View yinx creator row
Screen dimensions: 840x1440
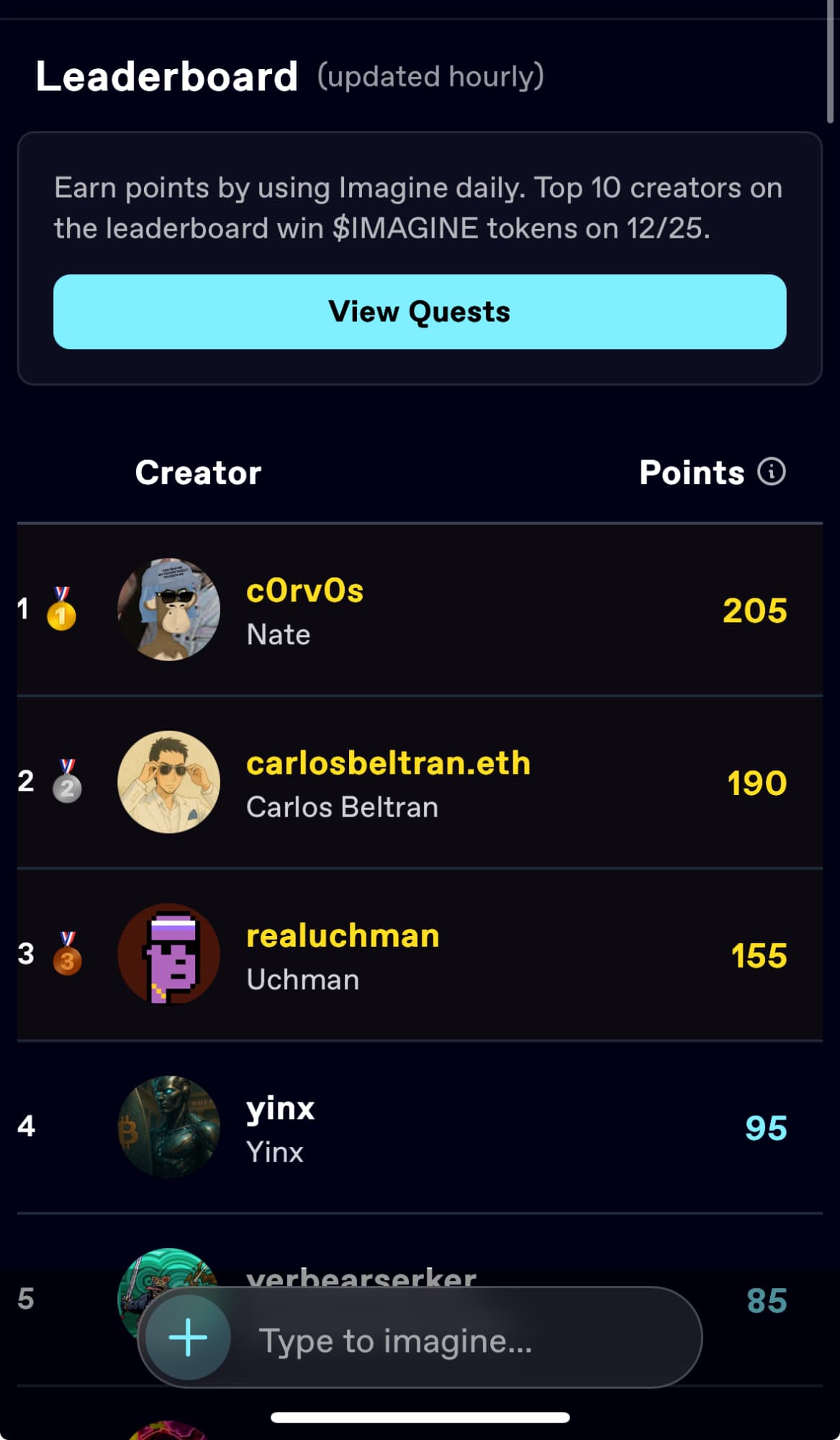coord(420,1127)
